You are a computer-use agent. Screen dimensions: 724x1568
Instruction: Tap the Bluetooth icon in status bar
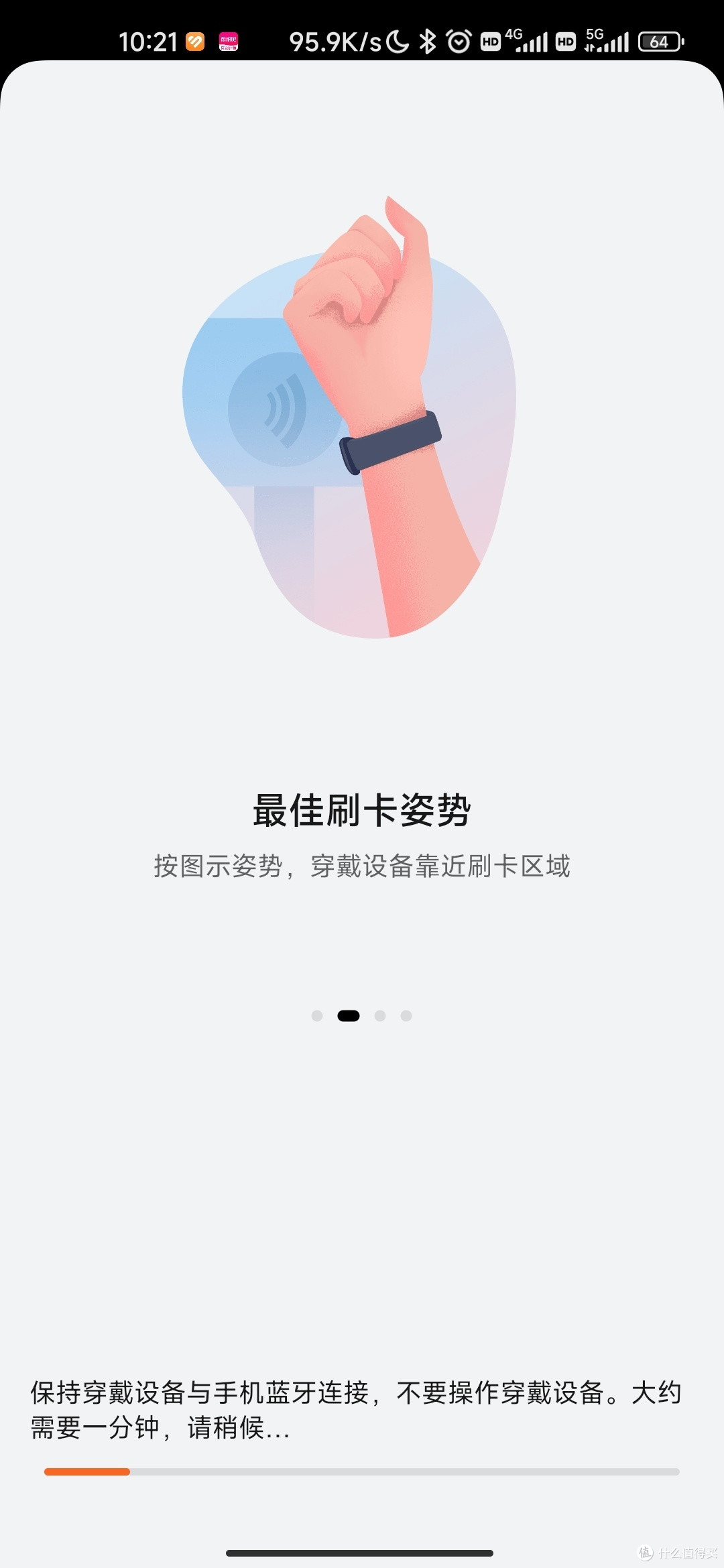click(x=426, y=42)
